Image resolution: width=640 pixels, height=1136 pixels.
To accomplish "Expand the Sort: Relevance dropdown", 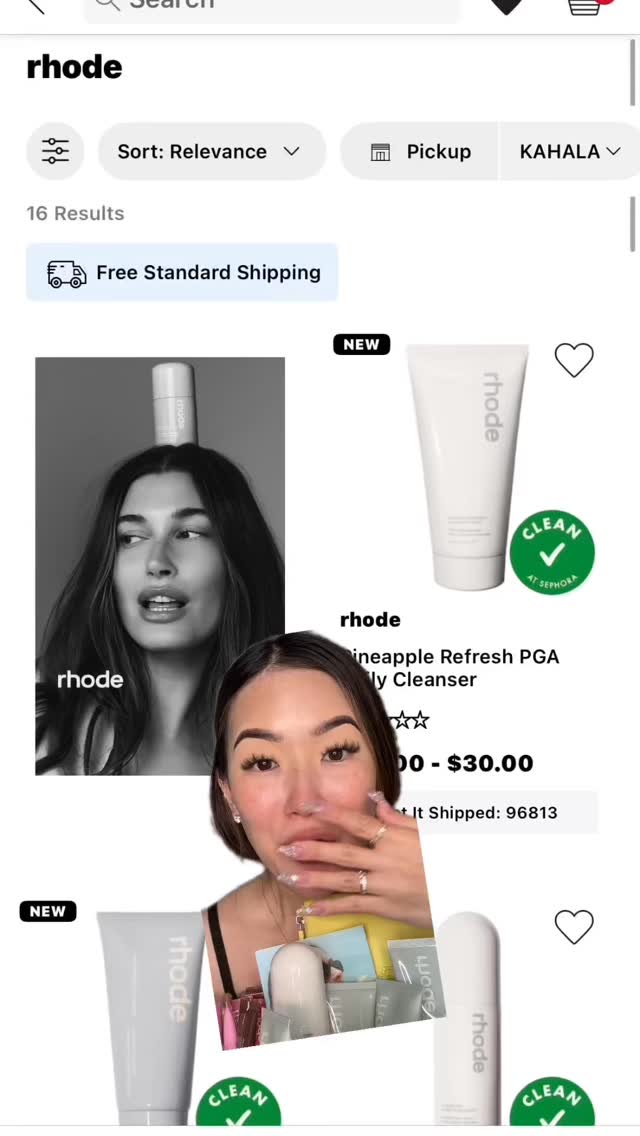I will coord(210,152).
